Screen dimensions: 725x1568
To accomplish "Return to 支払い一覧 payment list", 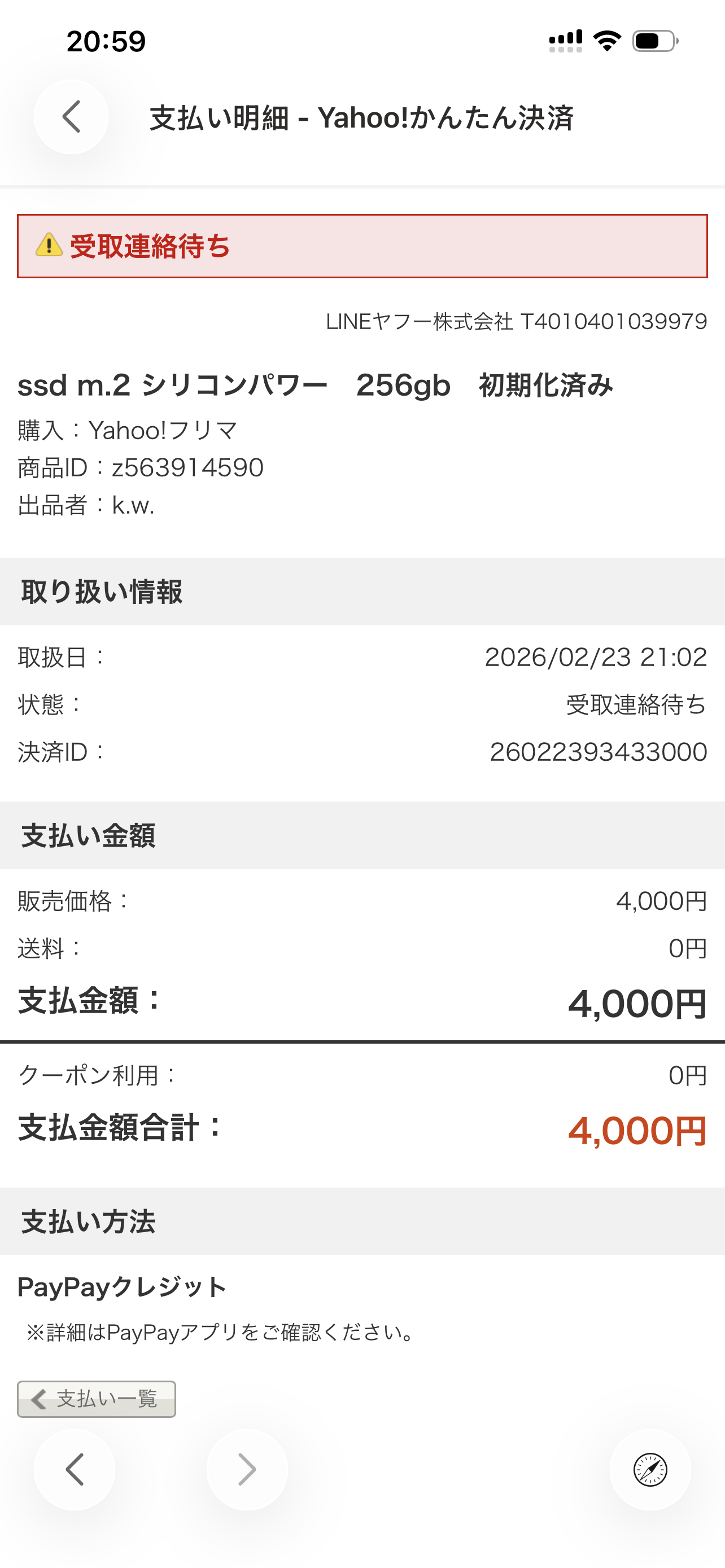I will (96, 1399).
